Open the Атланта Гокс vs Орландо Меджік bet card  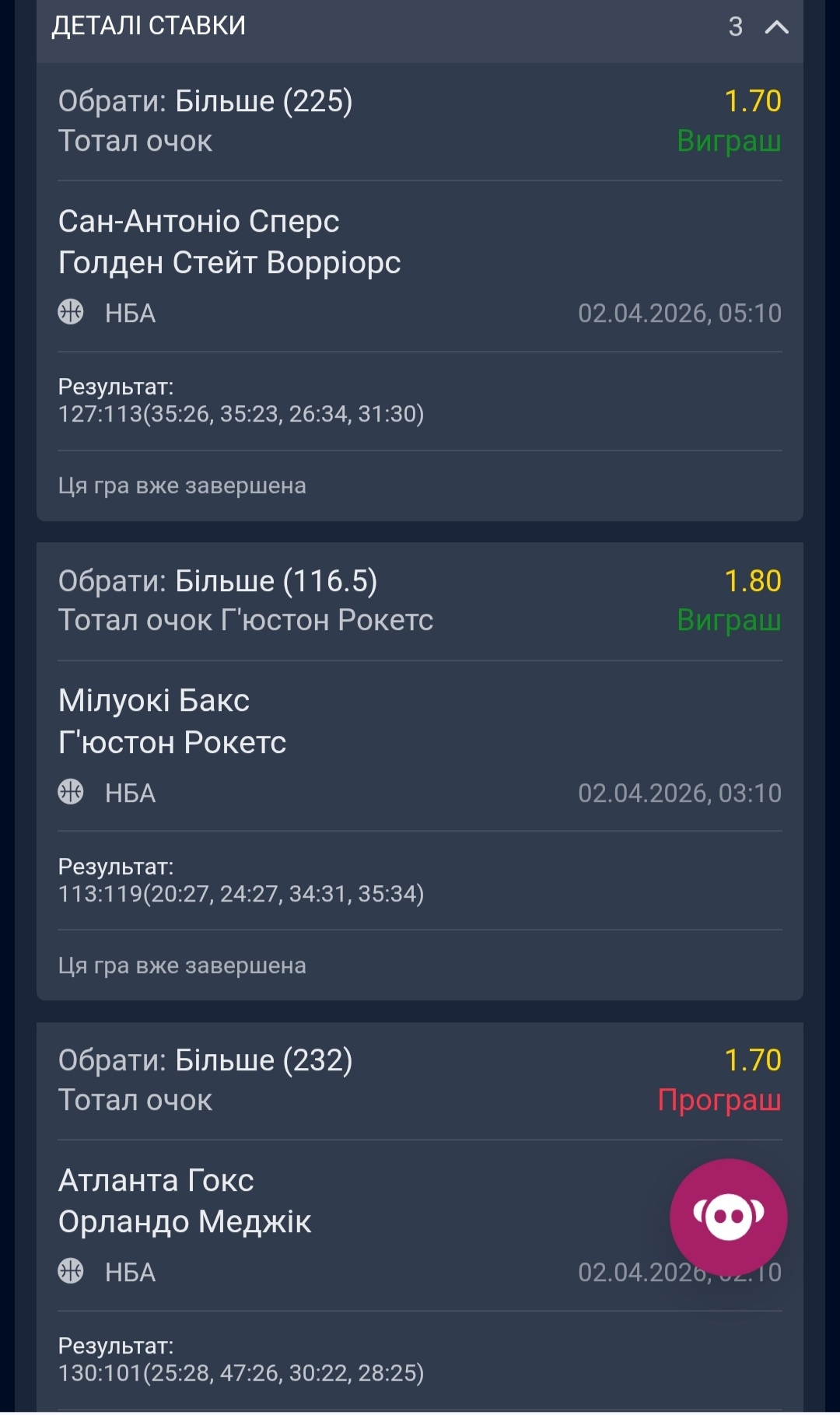click(185, 1201)
